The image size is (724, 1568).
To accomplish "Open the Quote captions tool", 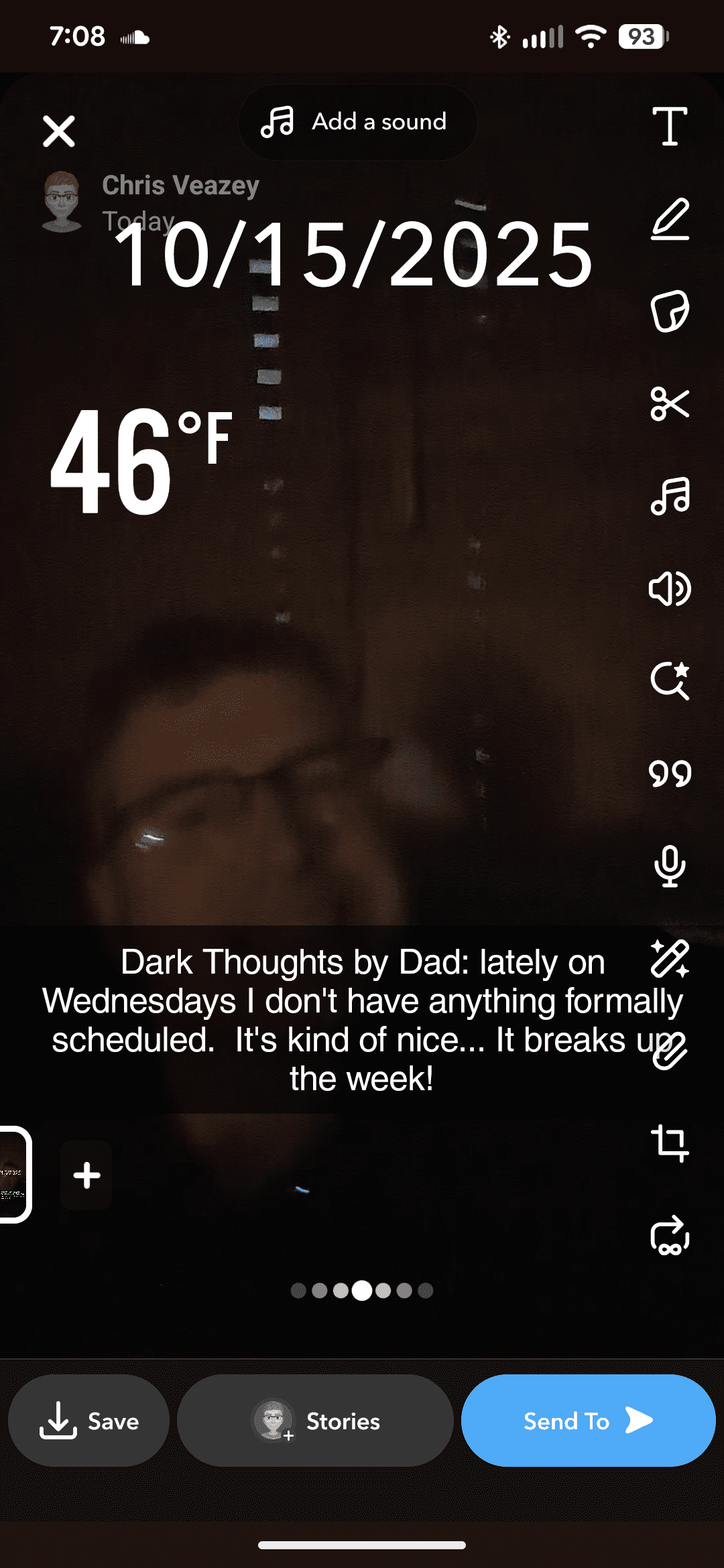I will [670, 772].
